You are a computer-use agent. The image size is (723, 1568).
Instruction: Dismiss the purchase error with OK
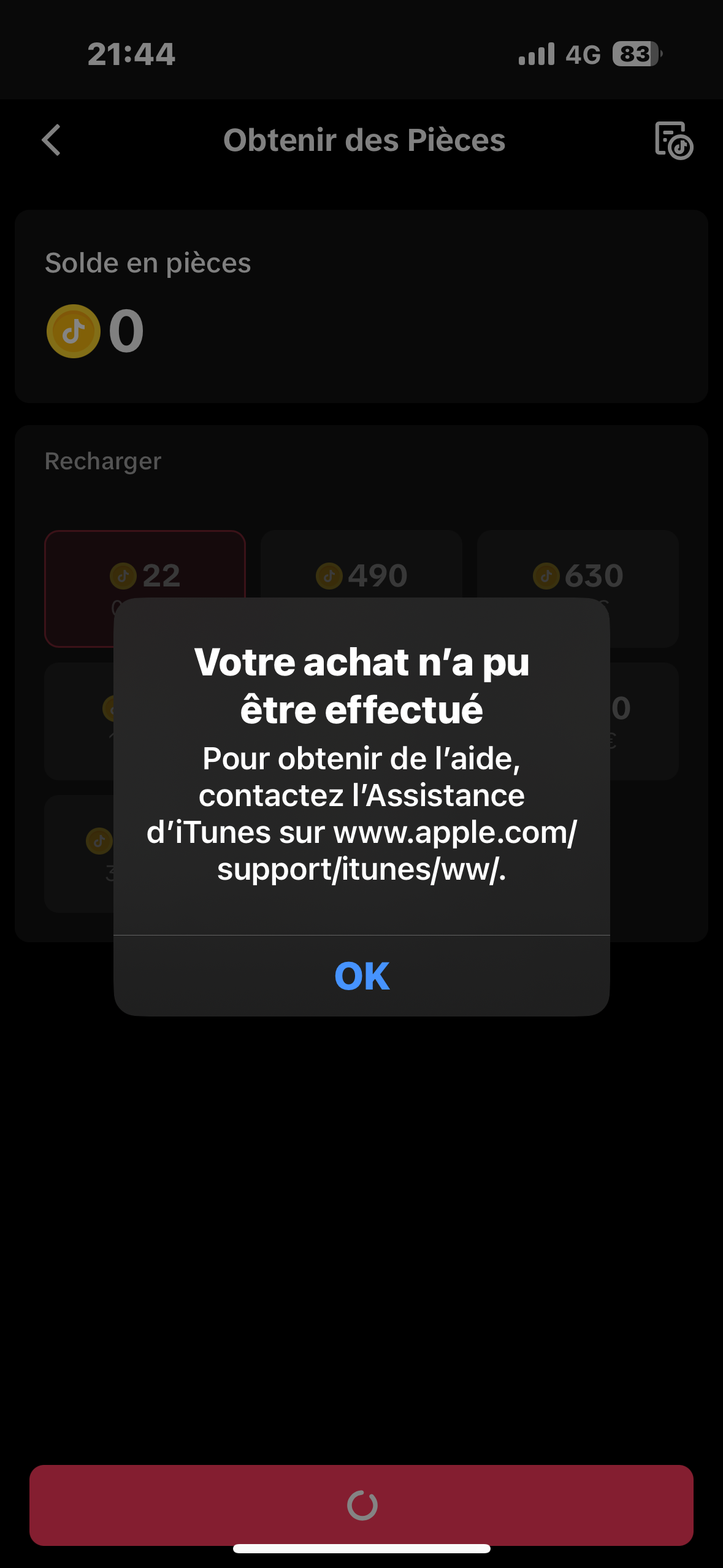pos(361,975)
